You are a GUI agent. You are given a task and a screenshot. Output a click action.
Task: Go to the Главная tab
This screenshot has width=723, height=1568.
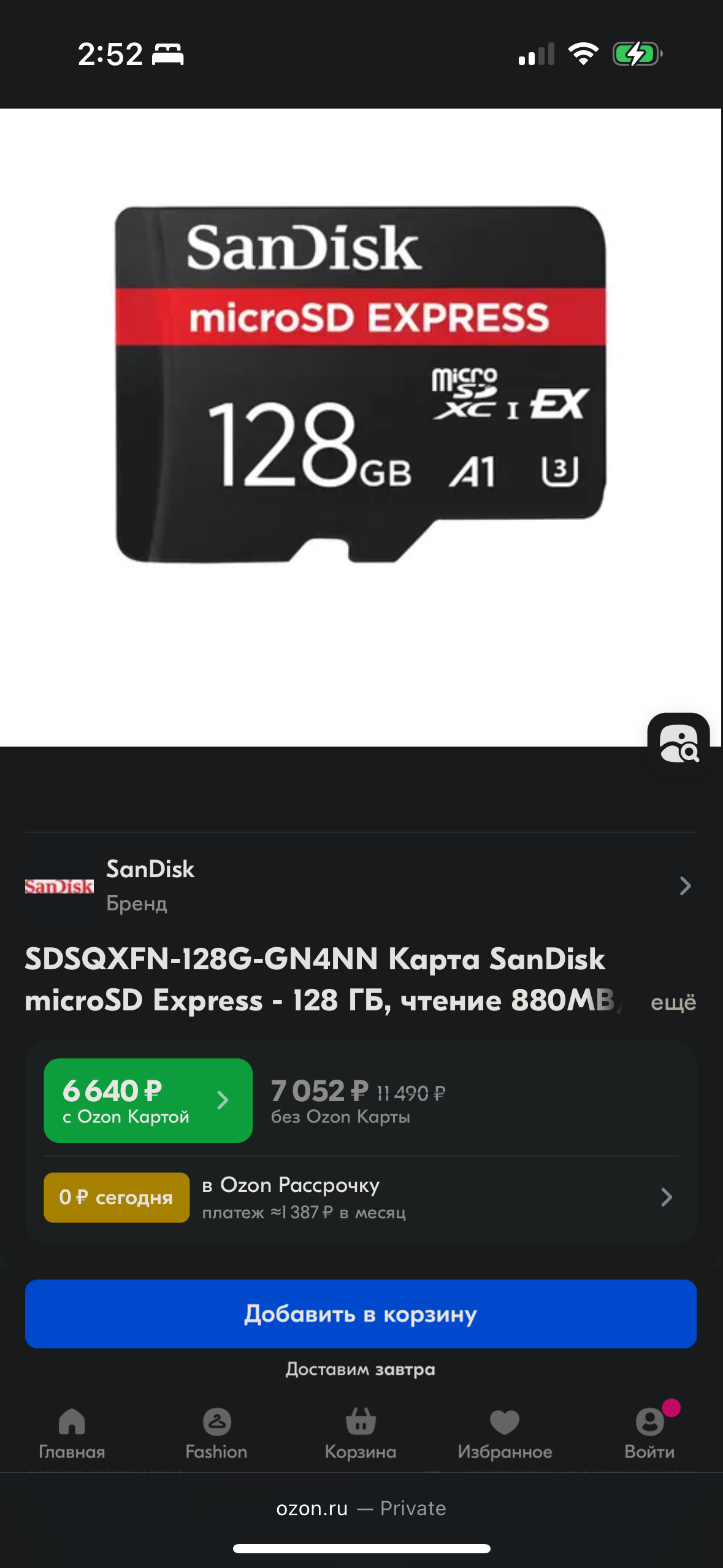point(72,1434)
